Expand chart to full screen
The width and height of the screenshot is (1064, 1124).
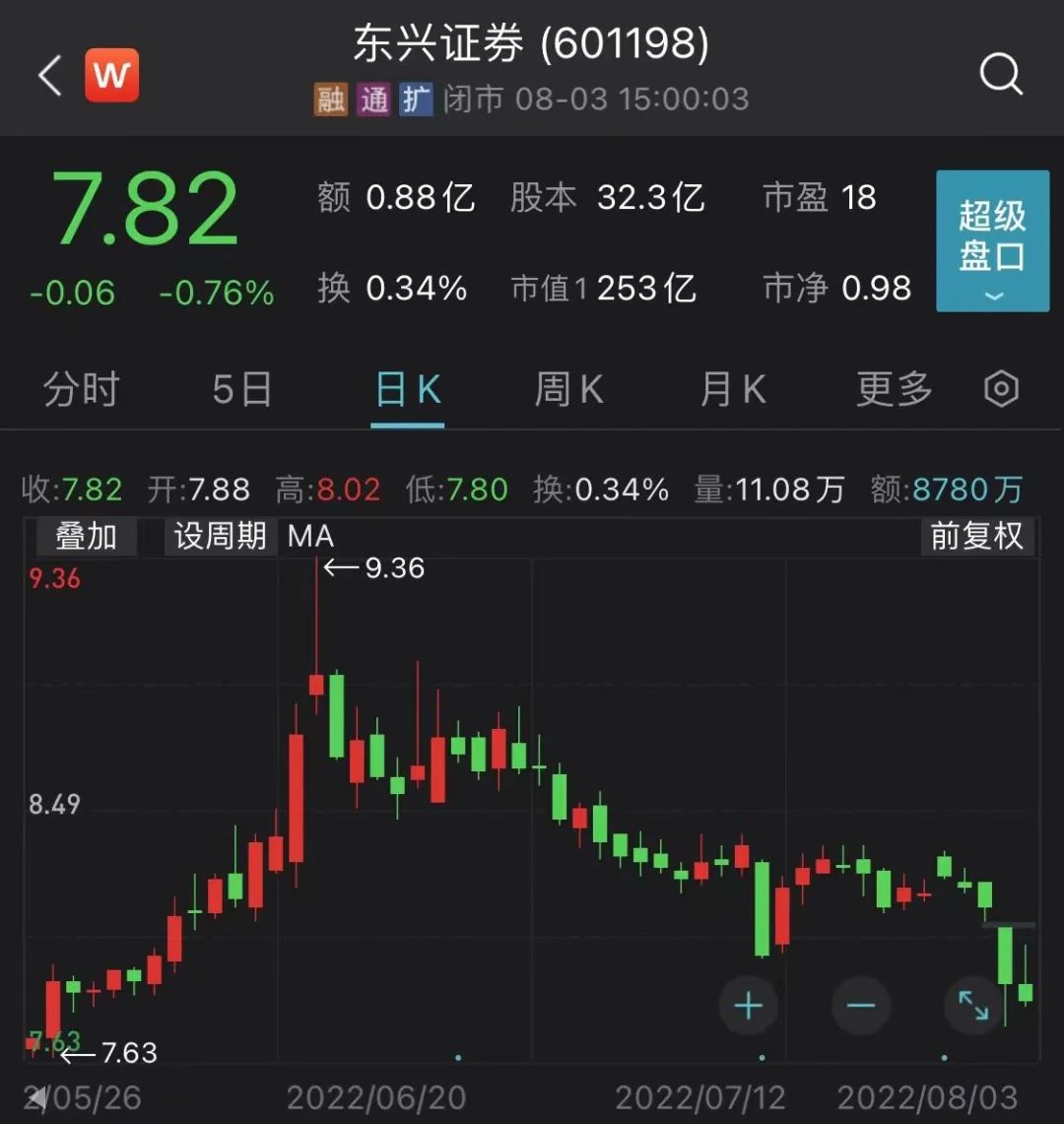click(973, 1006)
